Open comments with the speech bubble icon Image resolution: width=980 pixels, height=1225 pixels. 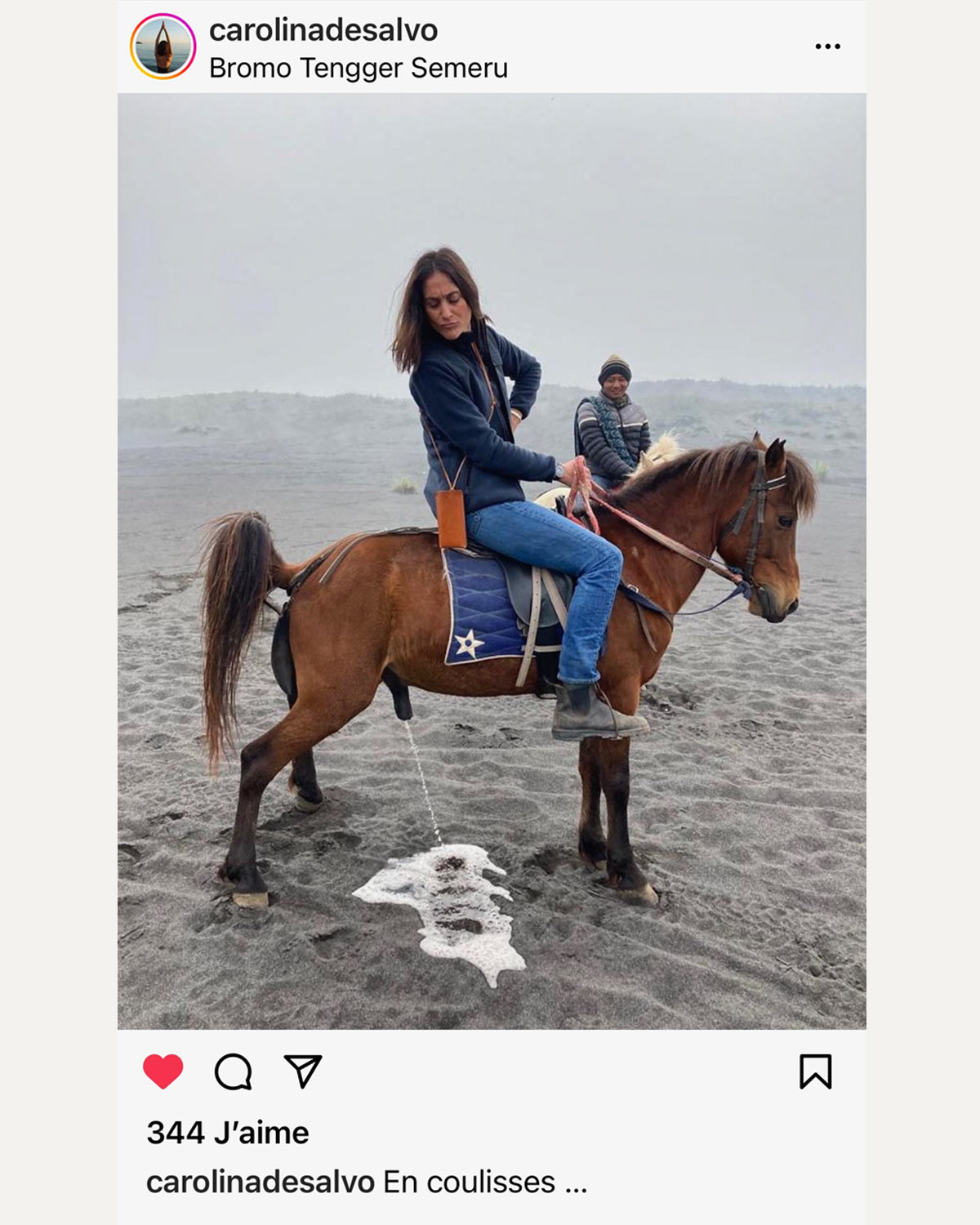tap(233, 1071)
